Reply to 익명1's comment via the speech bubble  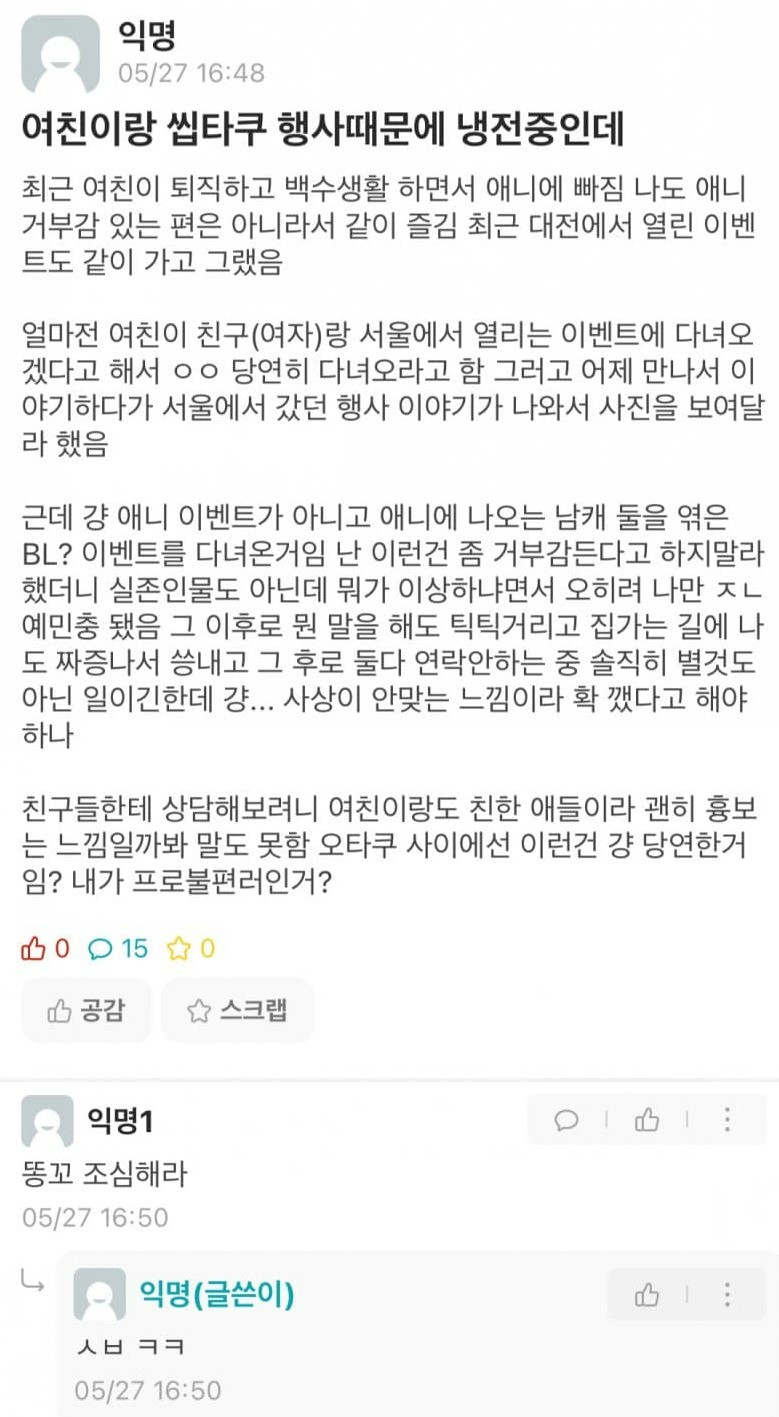pos(566,1120)
